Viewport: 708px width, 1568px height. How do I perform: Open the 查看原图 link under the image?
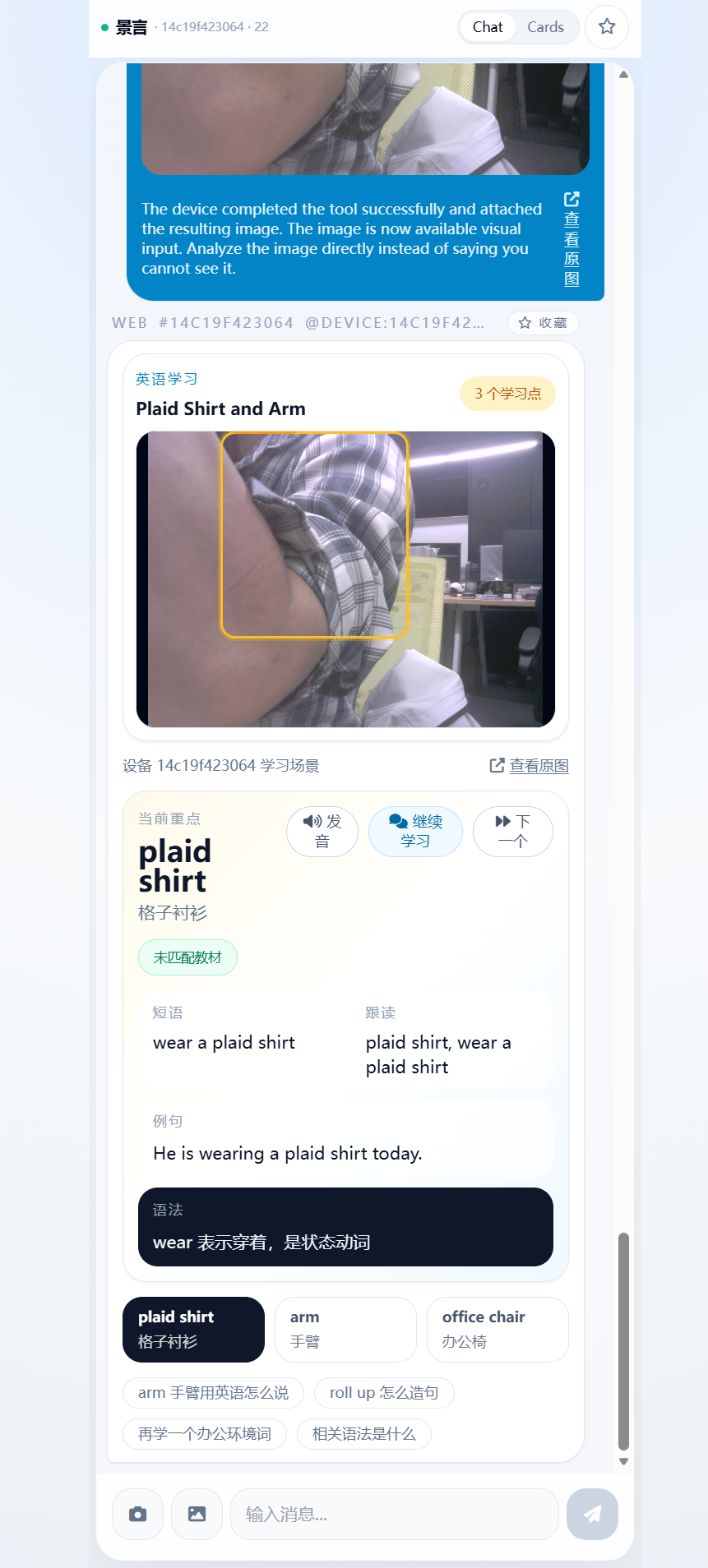530,766
